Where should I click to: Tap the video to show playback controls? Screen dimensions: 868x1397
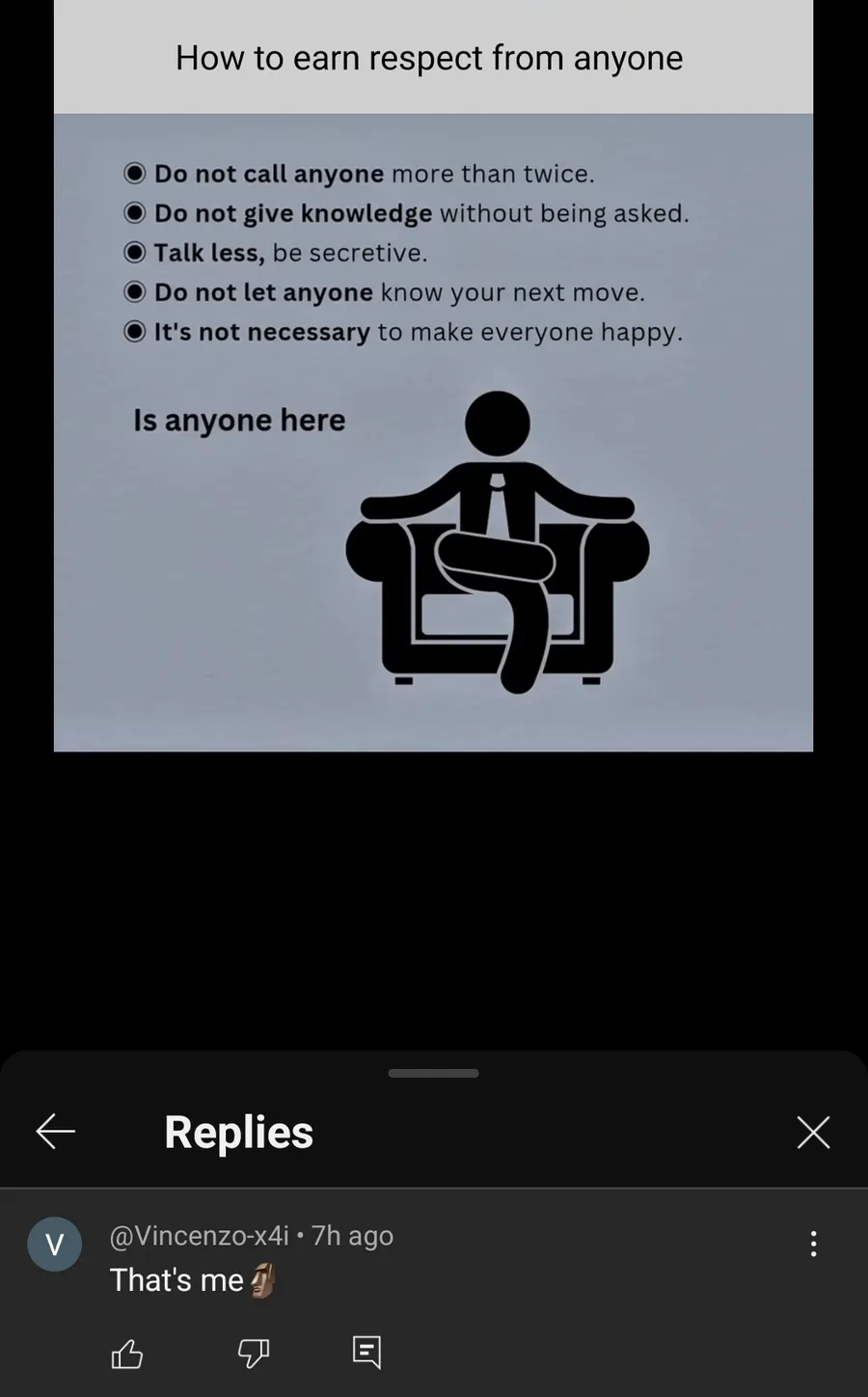[x=433, y=376]
